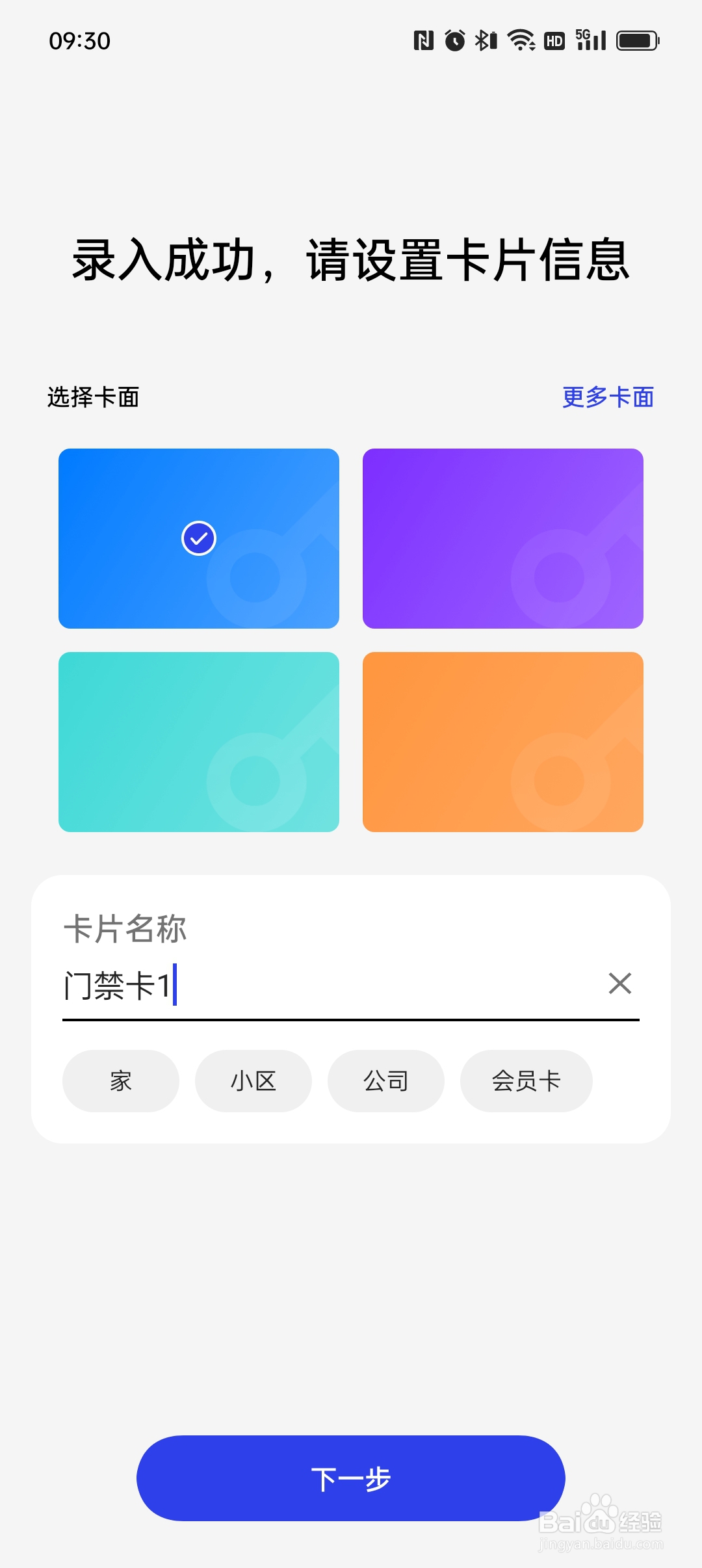Select the orange card color swatch
Image resolution: width=702 pixels, height=1568 pixels.
tap(502, 741)
